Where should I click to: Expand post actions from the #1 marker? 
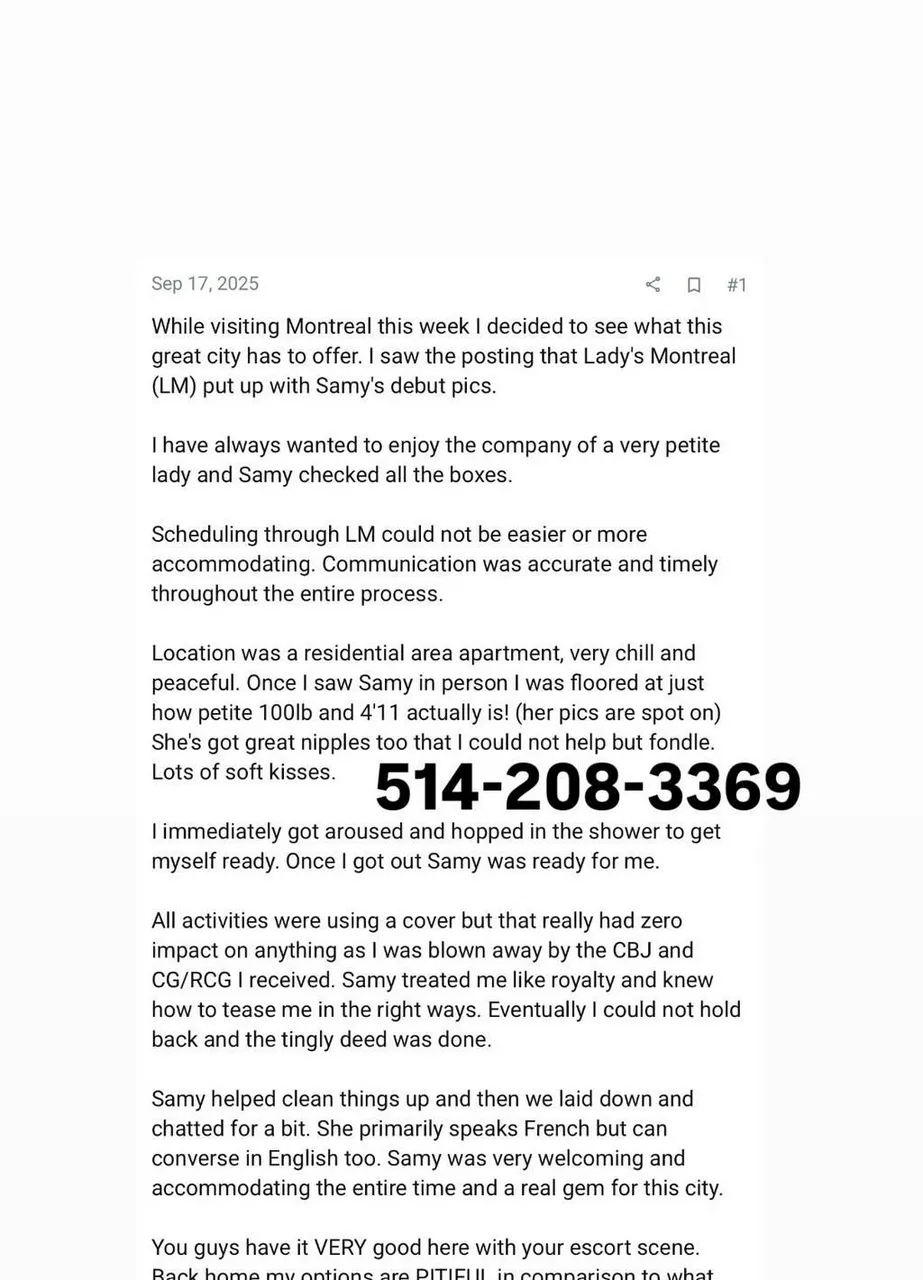coord(737,285)
